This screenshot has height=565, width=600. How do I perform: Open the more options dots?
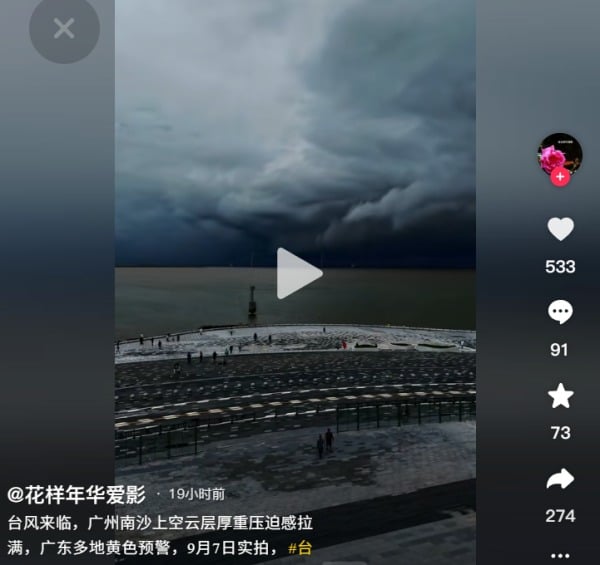[x=560, y=555]
